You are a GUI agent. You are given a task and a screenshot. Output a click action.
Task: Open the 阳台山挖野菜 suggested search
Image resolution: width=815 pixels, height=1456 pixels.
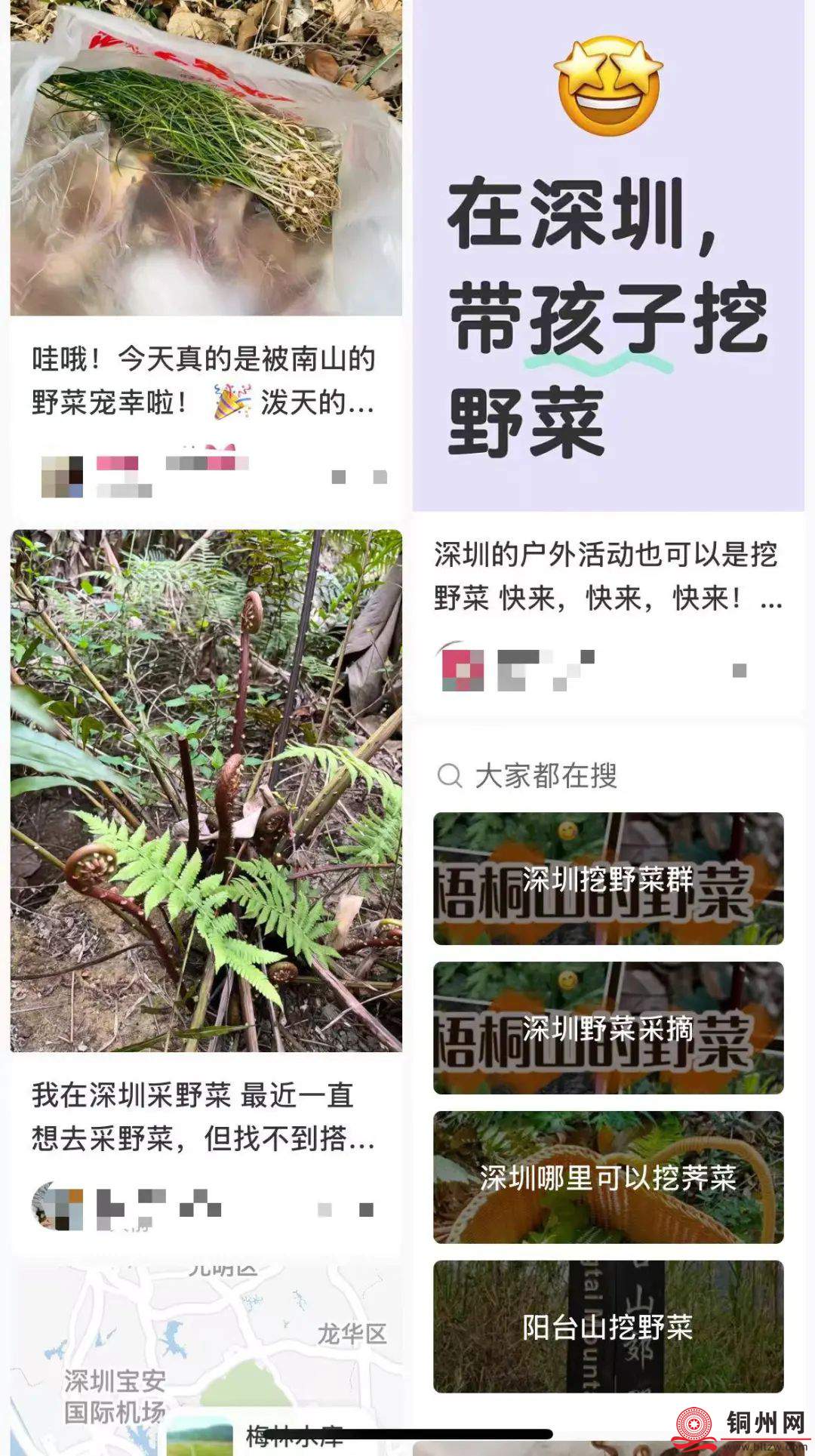[x=608, y=1327]
